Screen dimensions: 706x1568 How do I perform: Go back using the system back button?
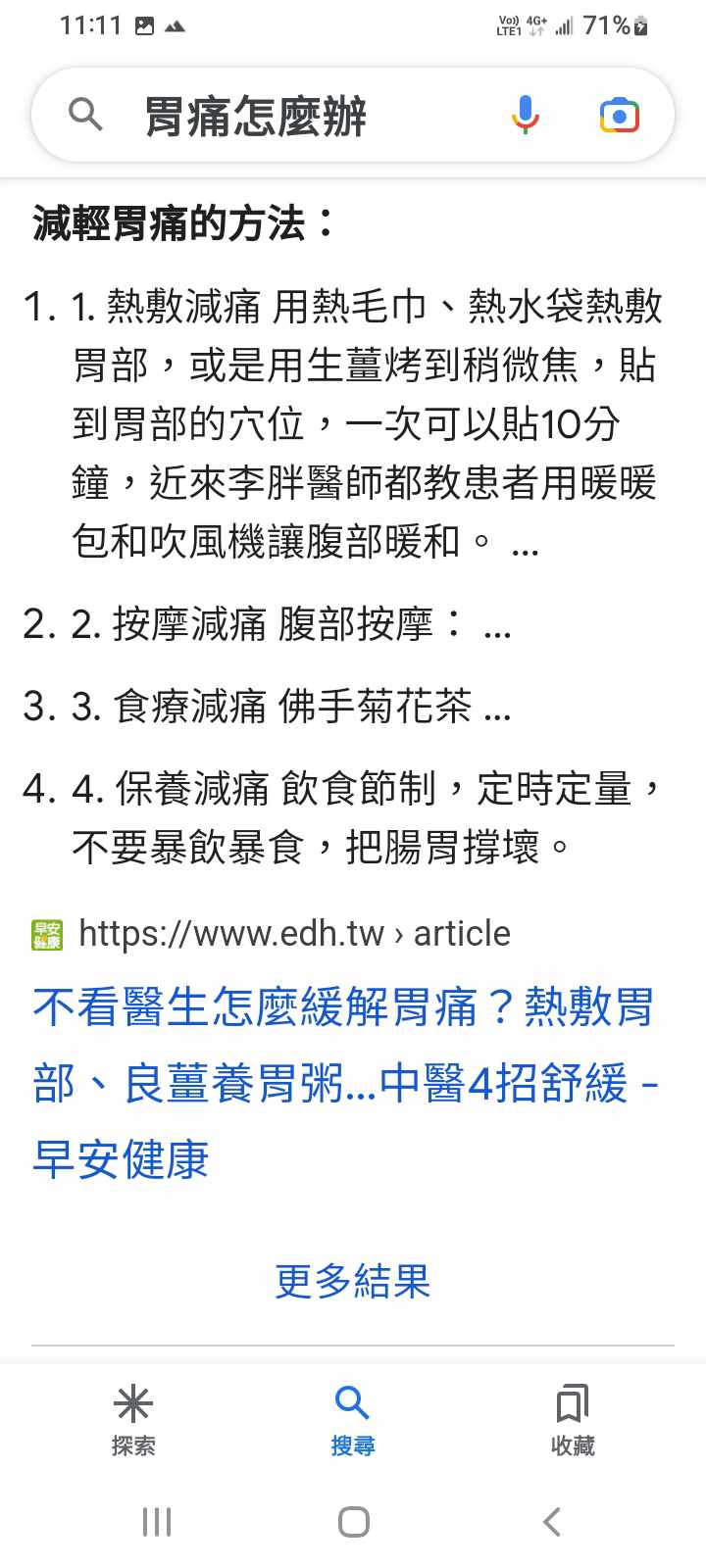coord(552,1522)
